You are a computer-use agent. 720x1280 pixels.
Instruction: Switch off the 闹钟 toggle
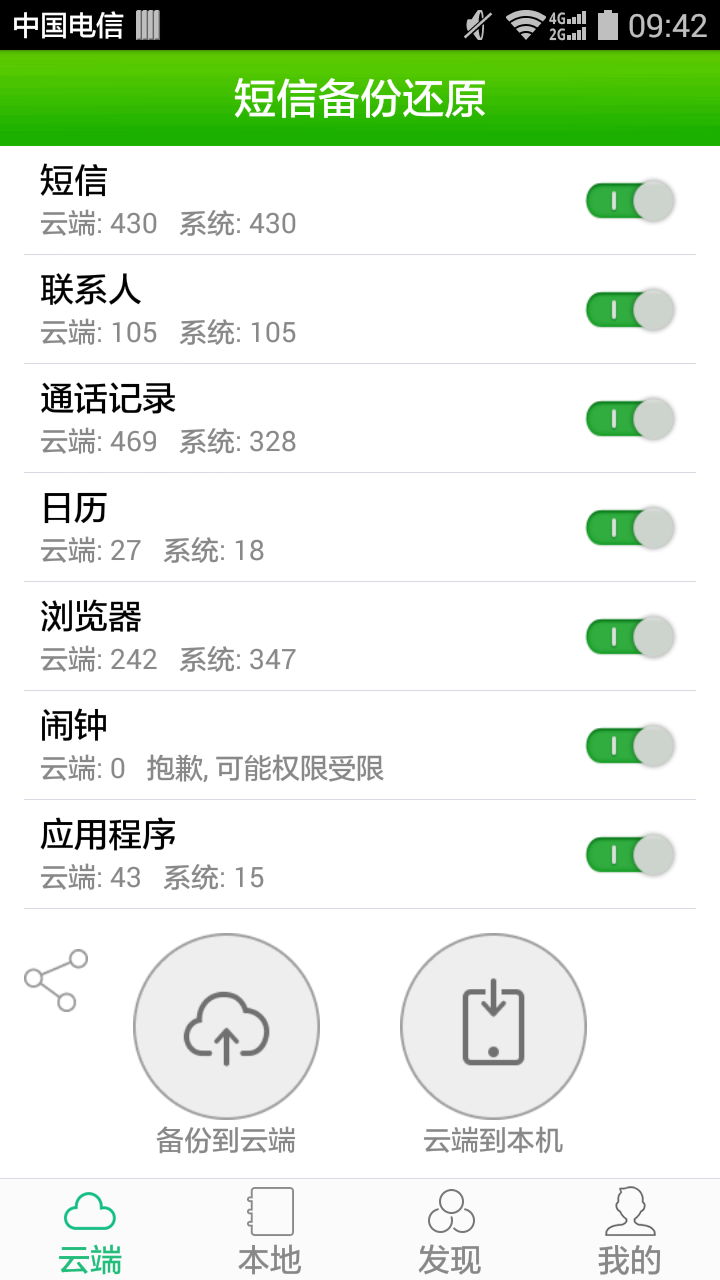click(630, 746)
